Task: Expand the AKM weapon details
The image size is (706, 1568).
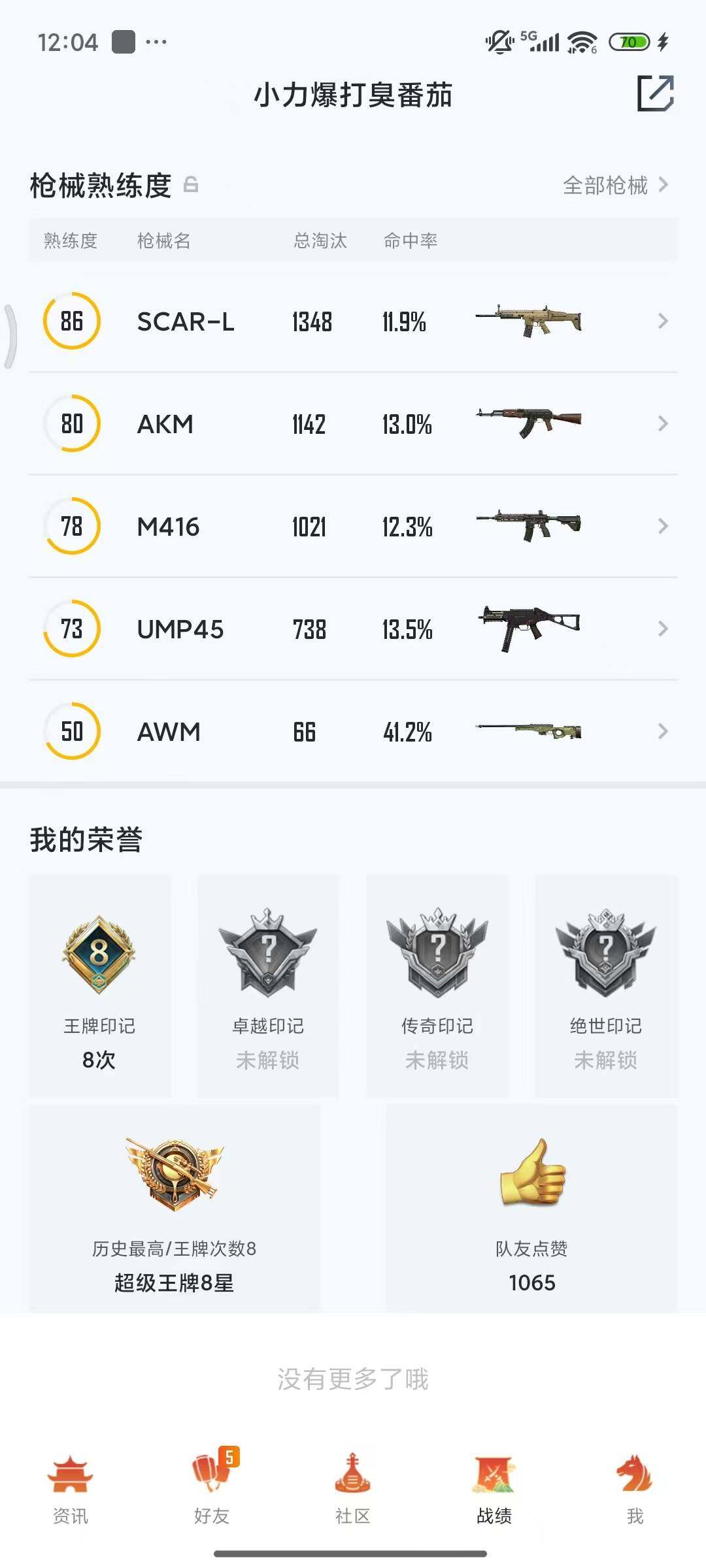Action: click(x=663, y=423)
